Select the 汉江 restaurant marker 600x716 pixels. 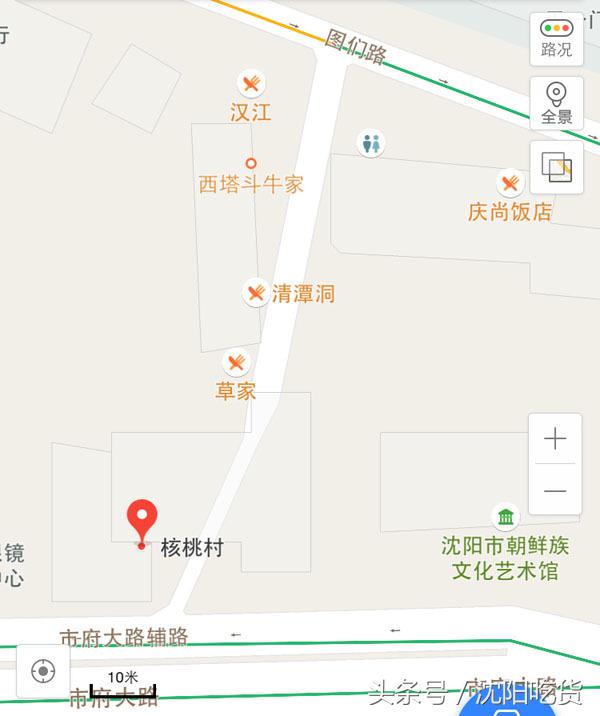[250, 83]
